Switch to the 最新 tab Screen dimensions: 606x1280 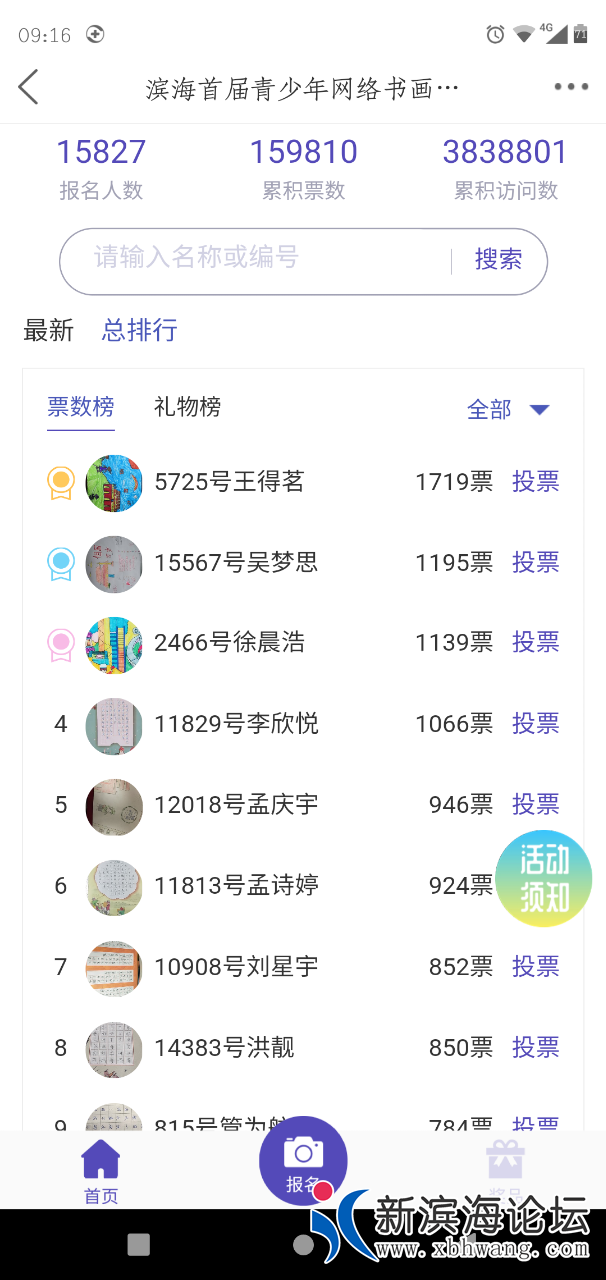pyautogui.click(x=49, y=331)
